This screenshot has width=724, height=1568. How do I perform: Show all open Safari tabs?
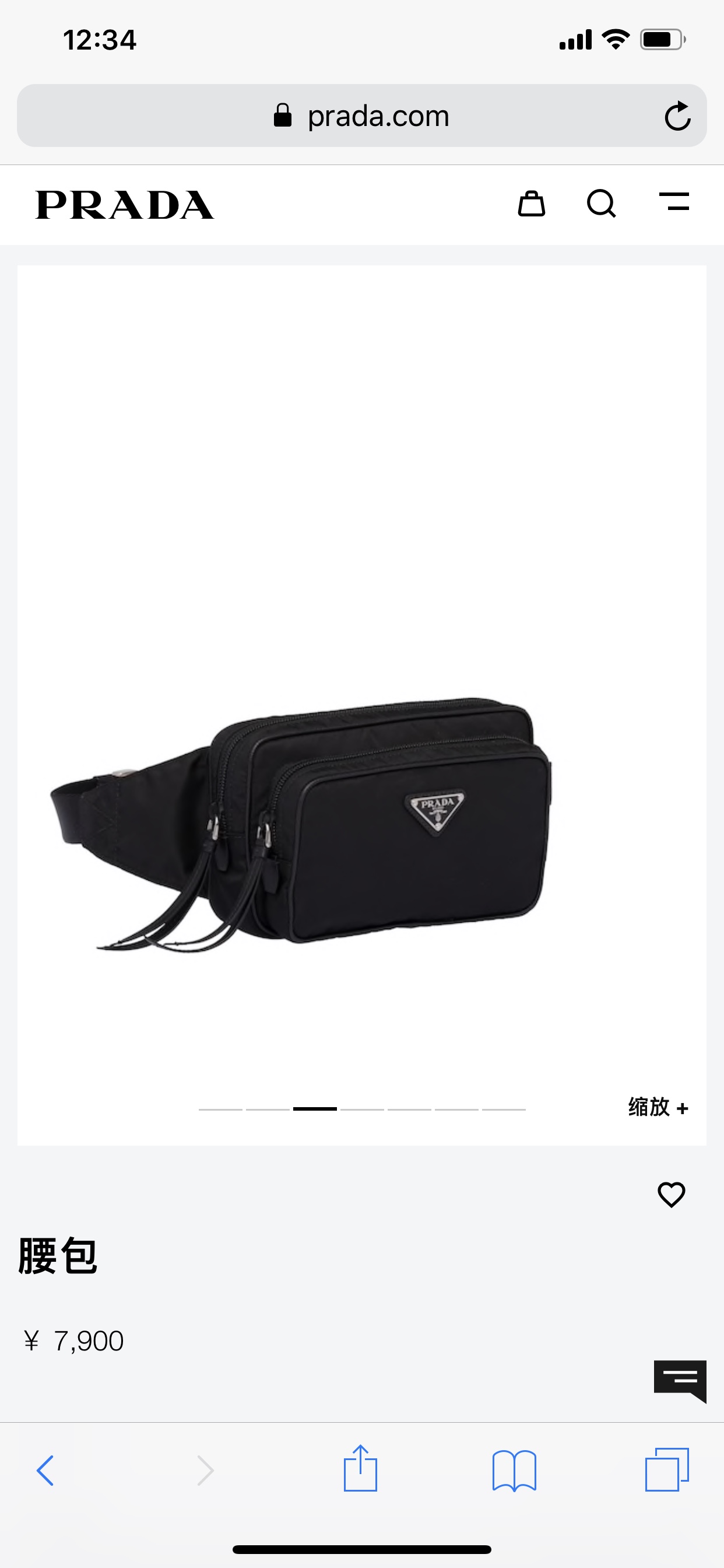pos(667,1470)
